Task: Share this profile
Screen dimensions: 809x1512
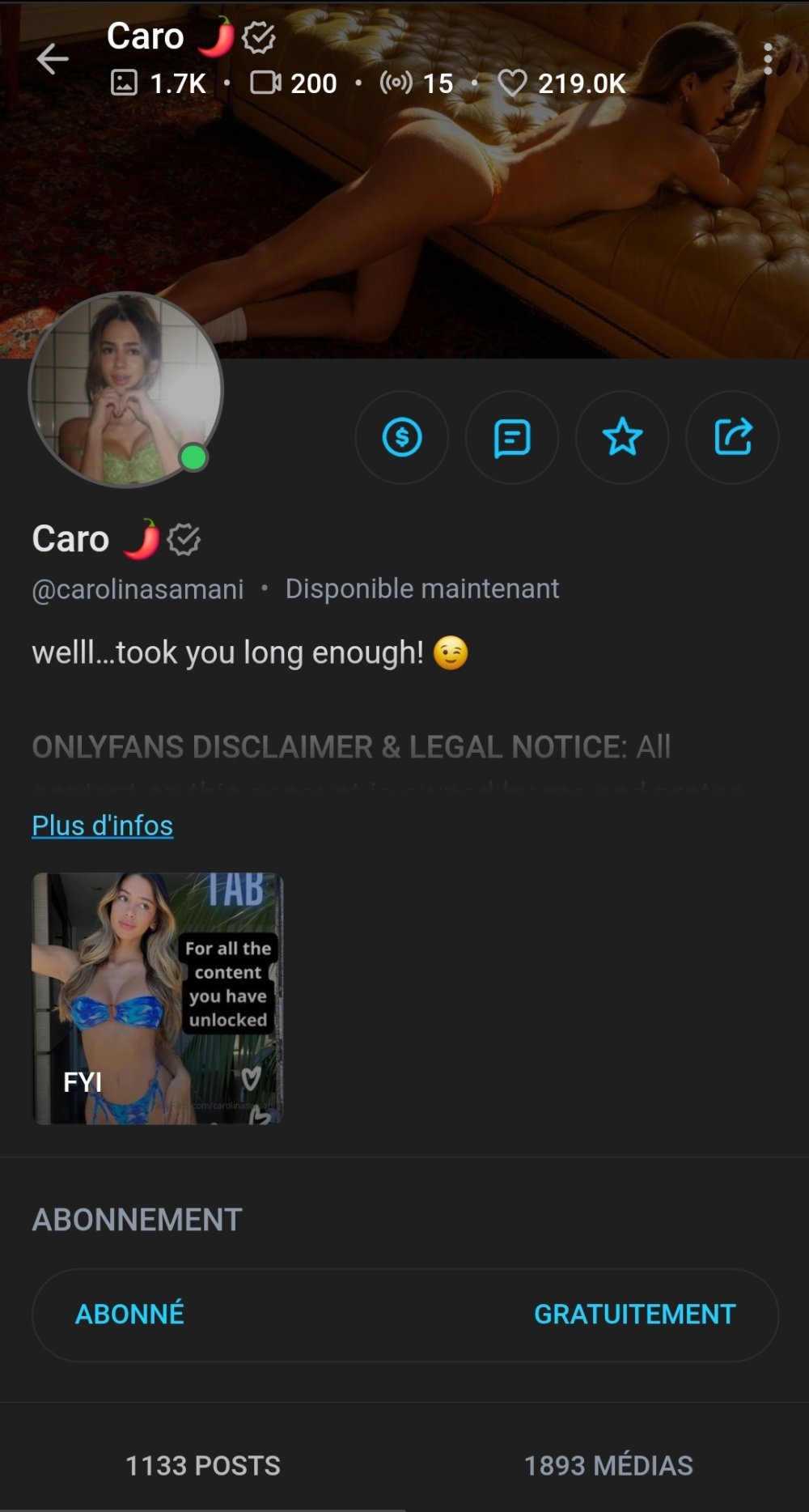Action: click(732, 438)
